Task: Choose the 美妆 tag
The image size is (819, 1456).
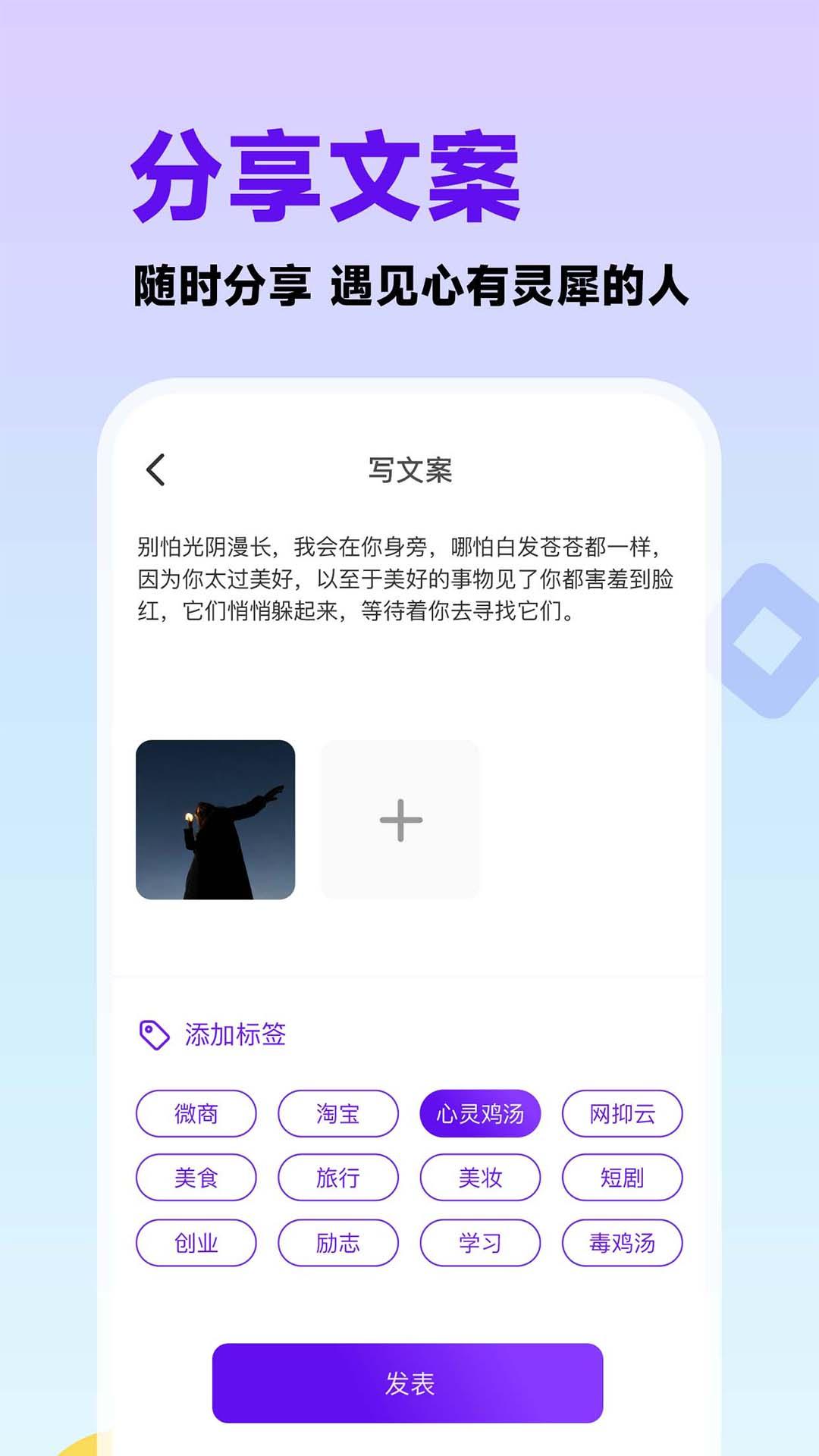Action: click(481, 1178)
